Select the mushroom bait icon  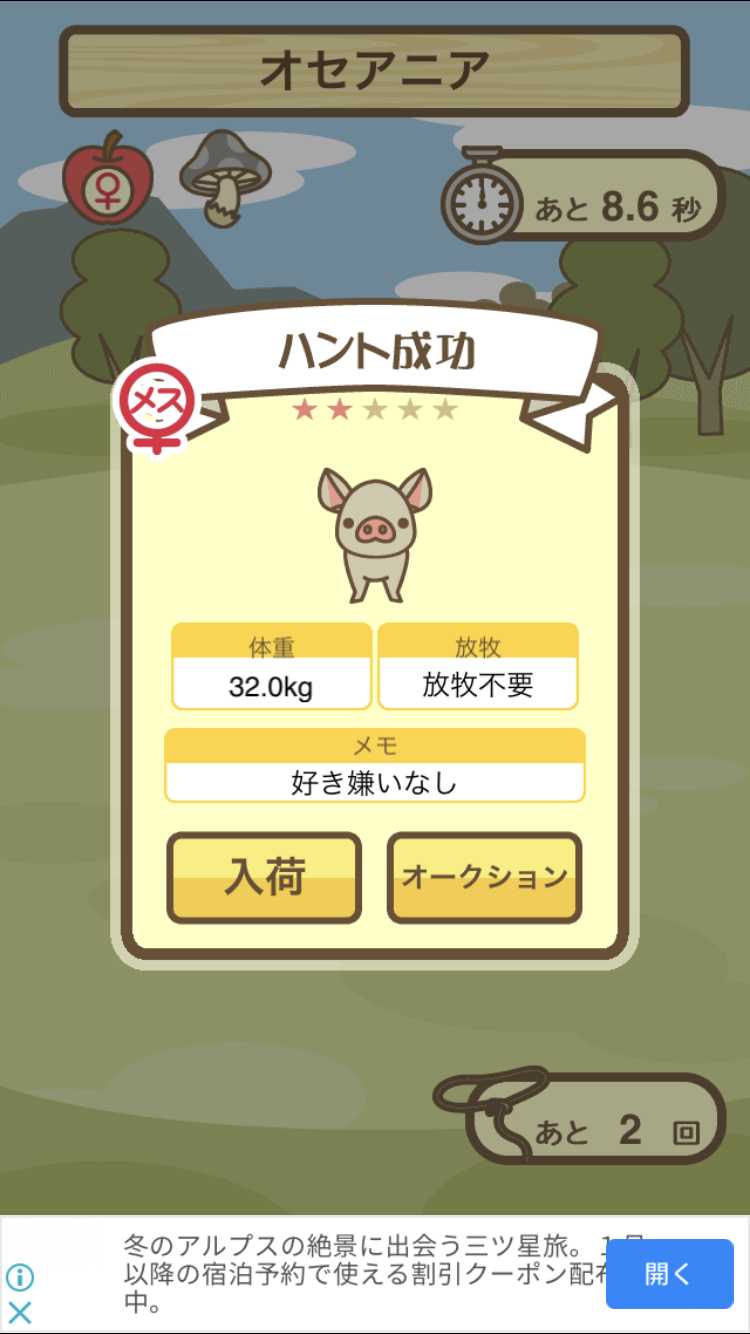tap(226, 178)
